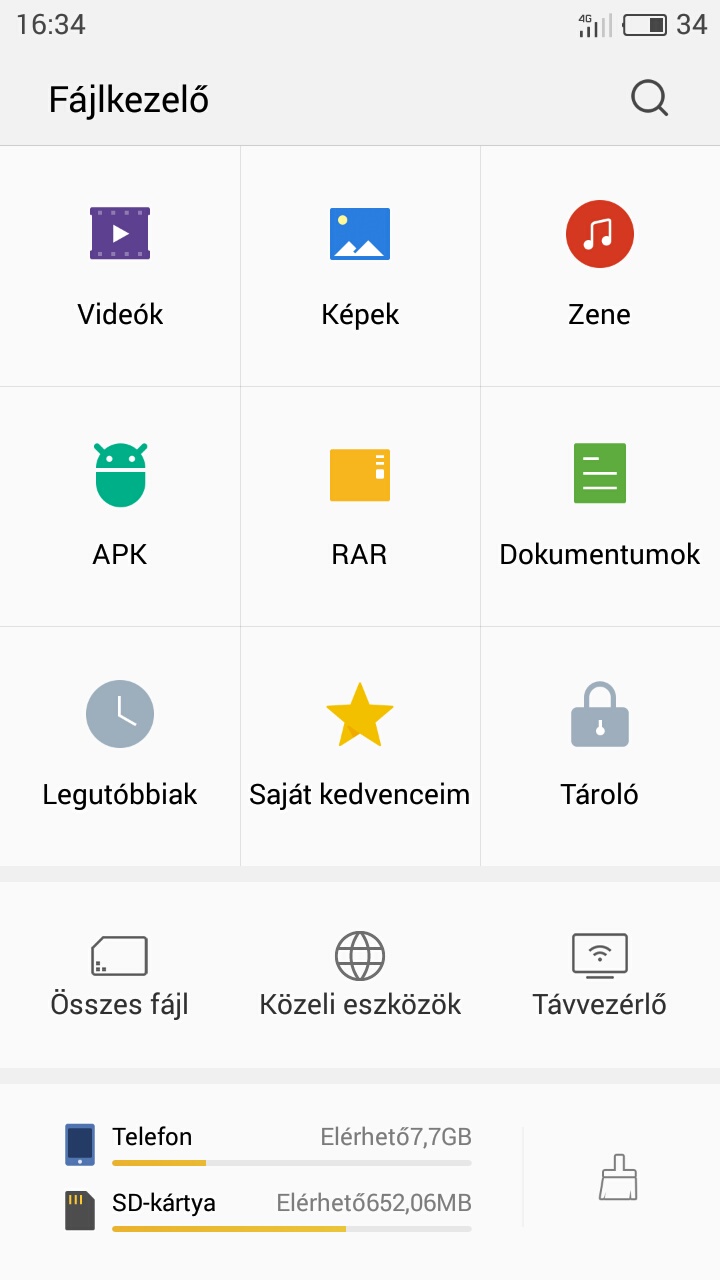The width and height of the screenshot is (720, 1280).
Task: Show Legutóbbiak recent files
Action: click(x=120, y=746)
